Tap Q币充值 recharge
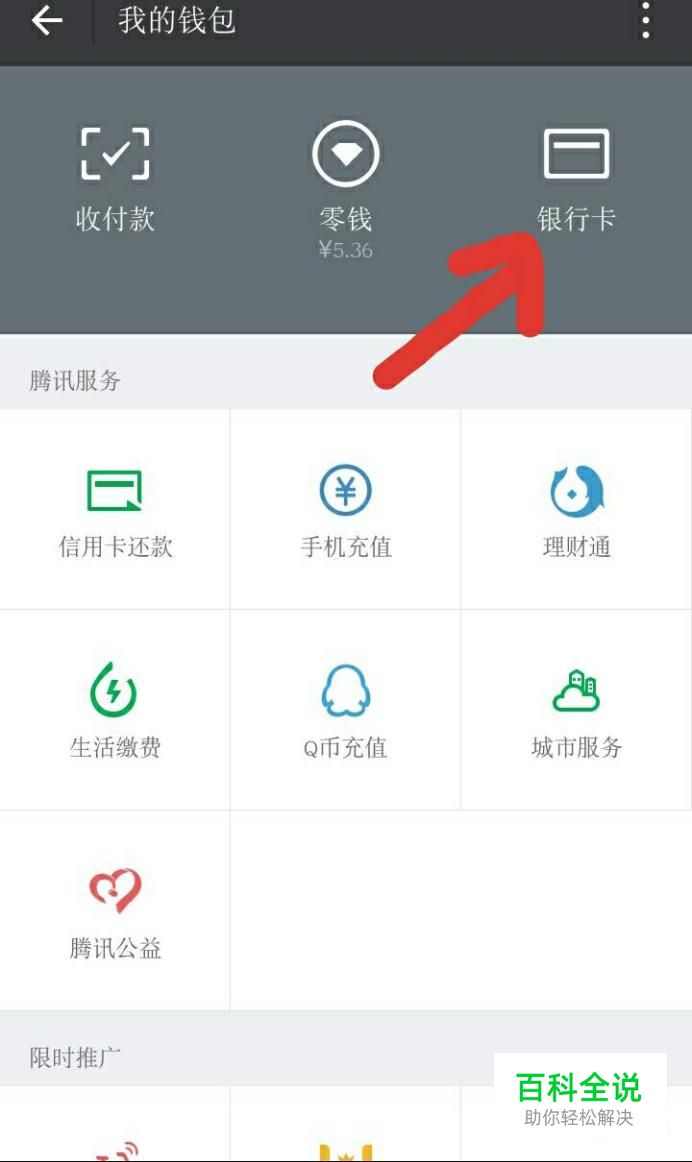This screenshot has width=692, height=1162. 345,710
